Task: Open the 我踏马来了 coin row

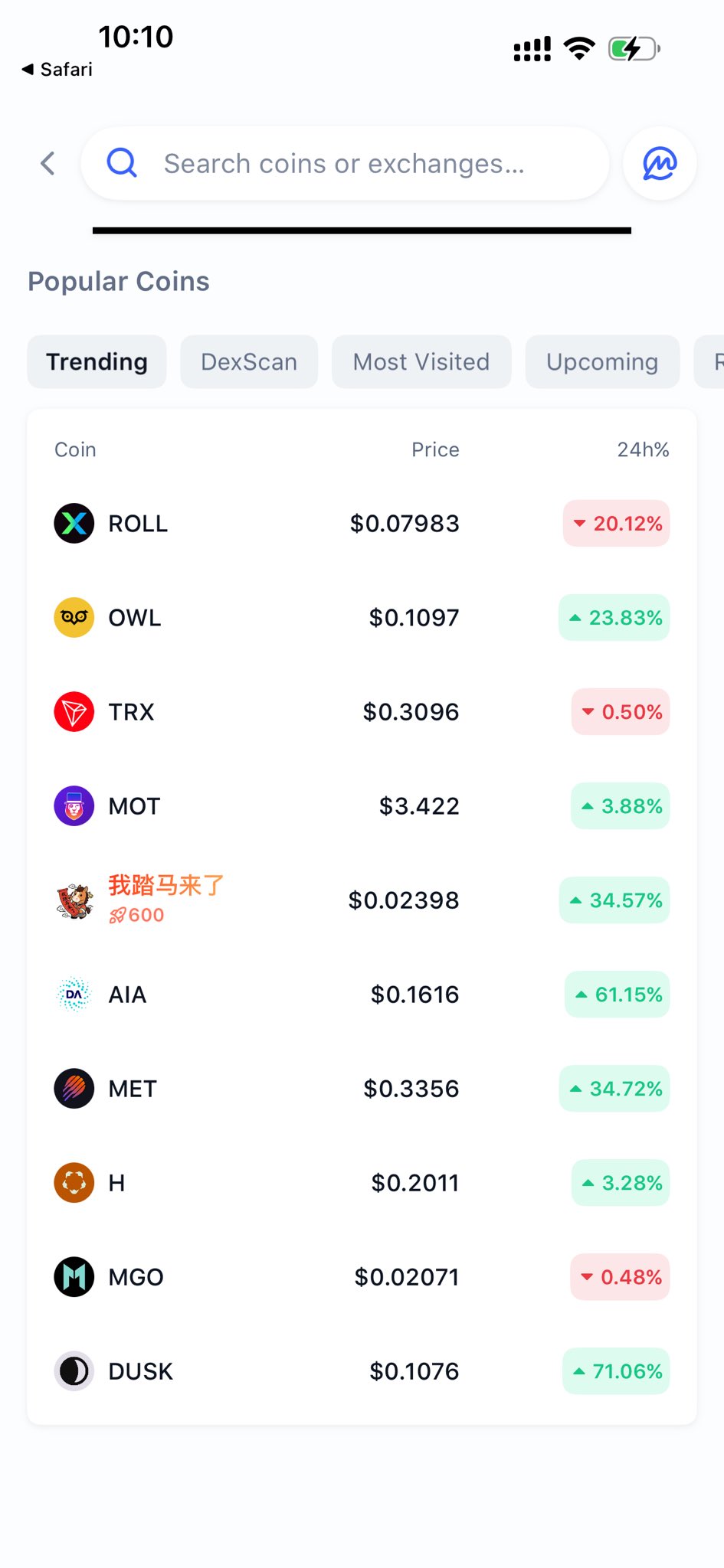Action: click(362, 900)
